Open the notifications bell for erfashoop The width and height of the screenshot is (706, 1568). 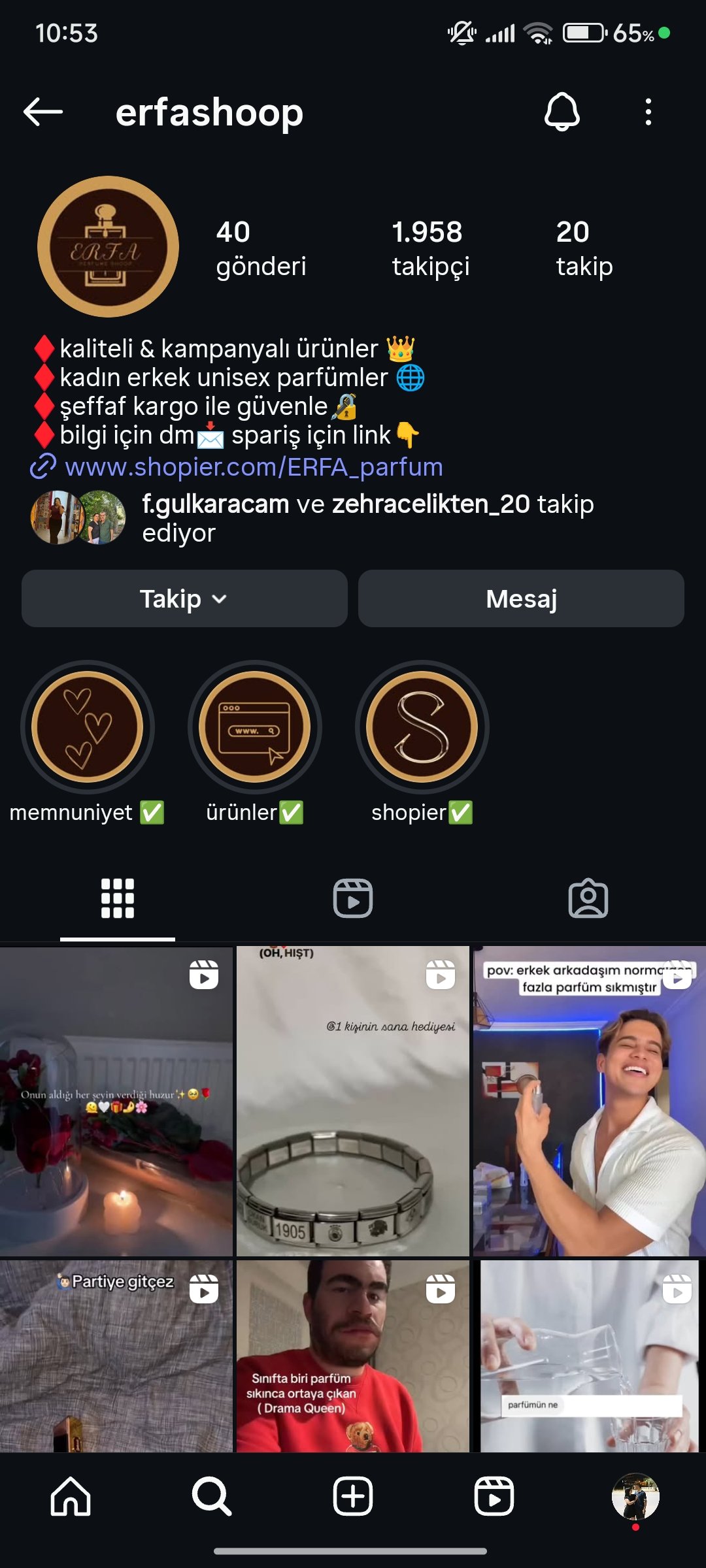click(562, 112)
